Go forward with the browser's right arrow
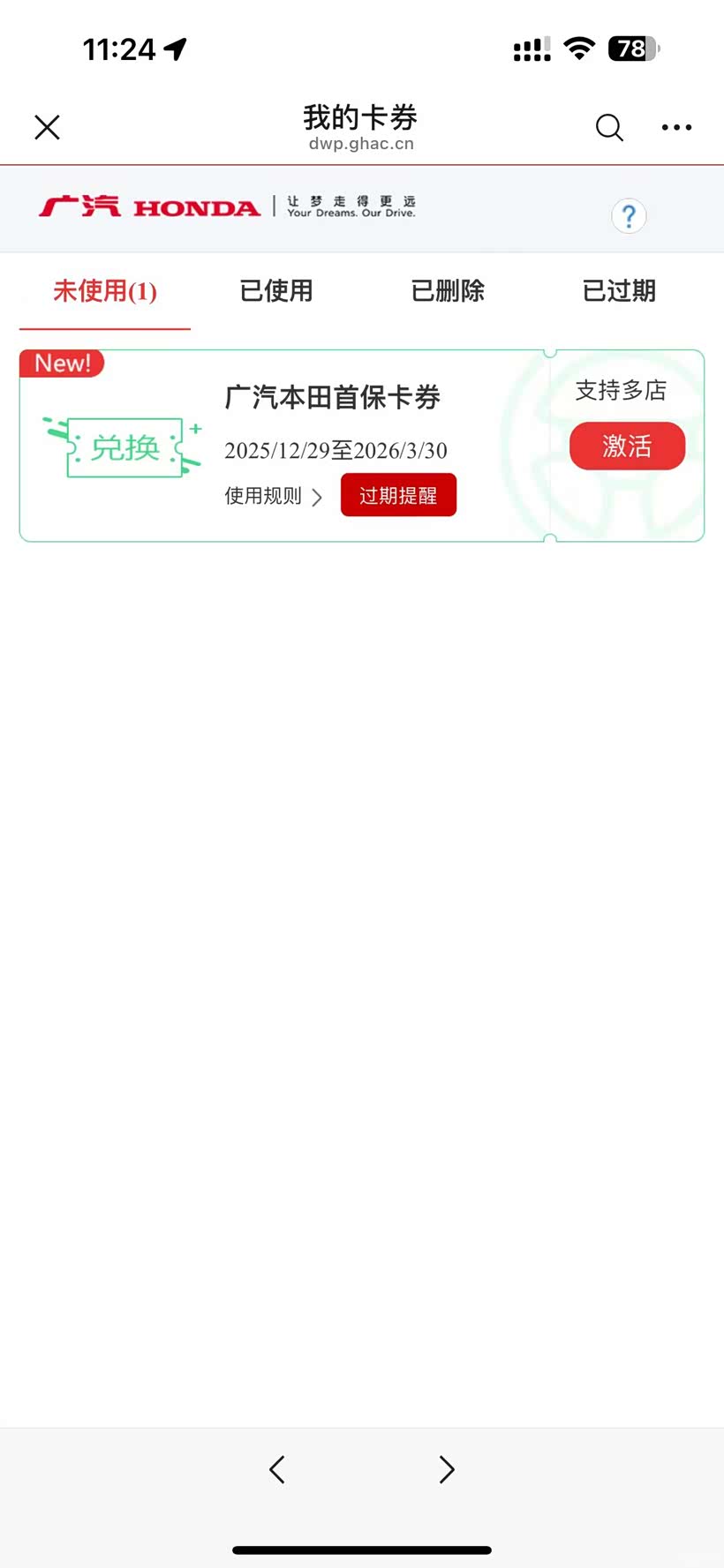This screenshot has width=724, height=1568. (447, 1469)
